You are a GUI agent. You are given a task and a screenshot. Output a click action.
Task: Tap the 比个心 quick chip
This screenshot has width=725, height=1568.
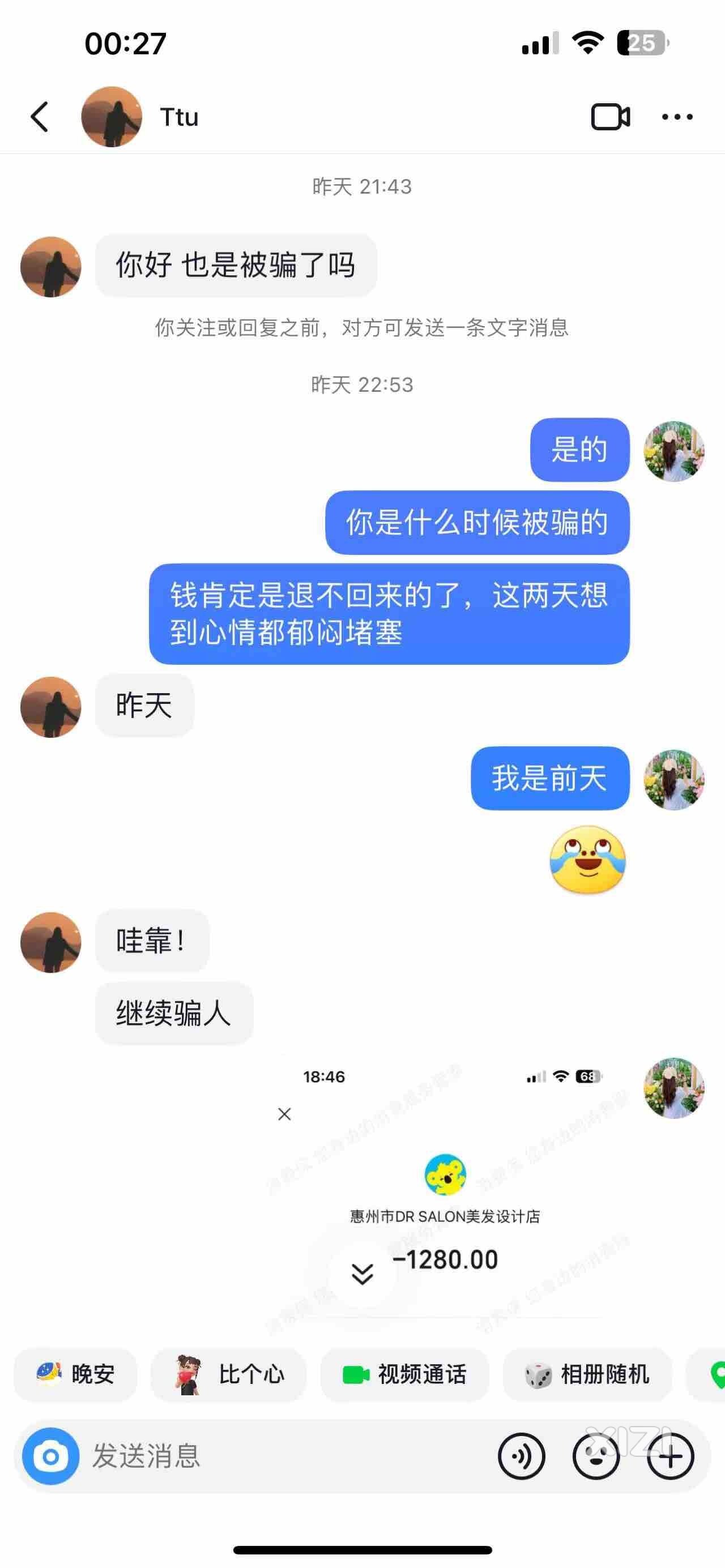point(228,1374)
